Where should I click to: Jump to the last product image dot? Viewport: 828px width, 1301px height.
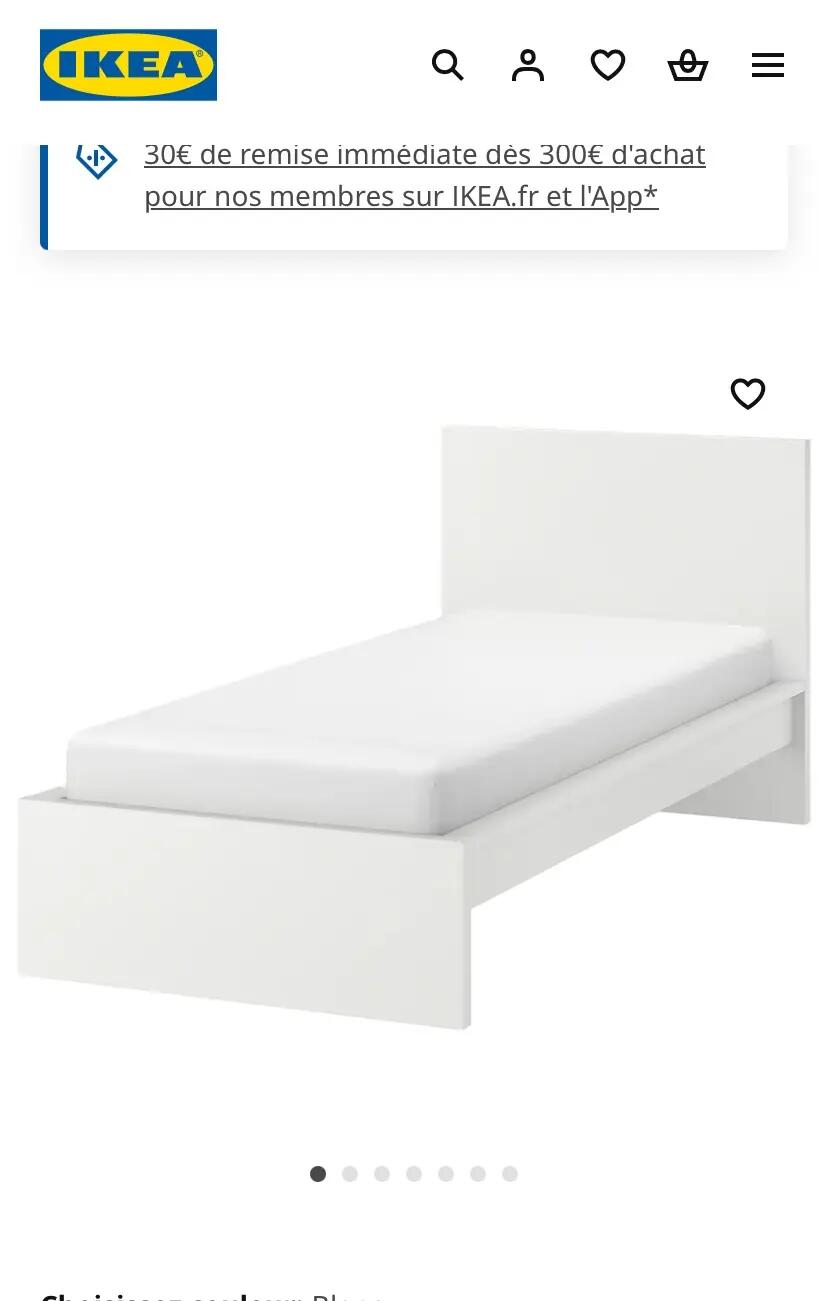[x=510, y=1174]
